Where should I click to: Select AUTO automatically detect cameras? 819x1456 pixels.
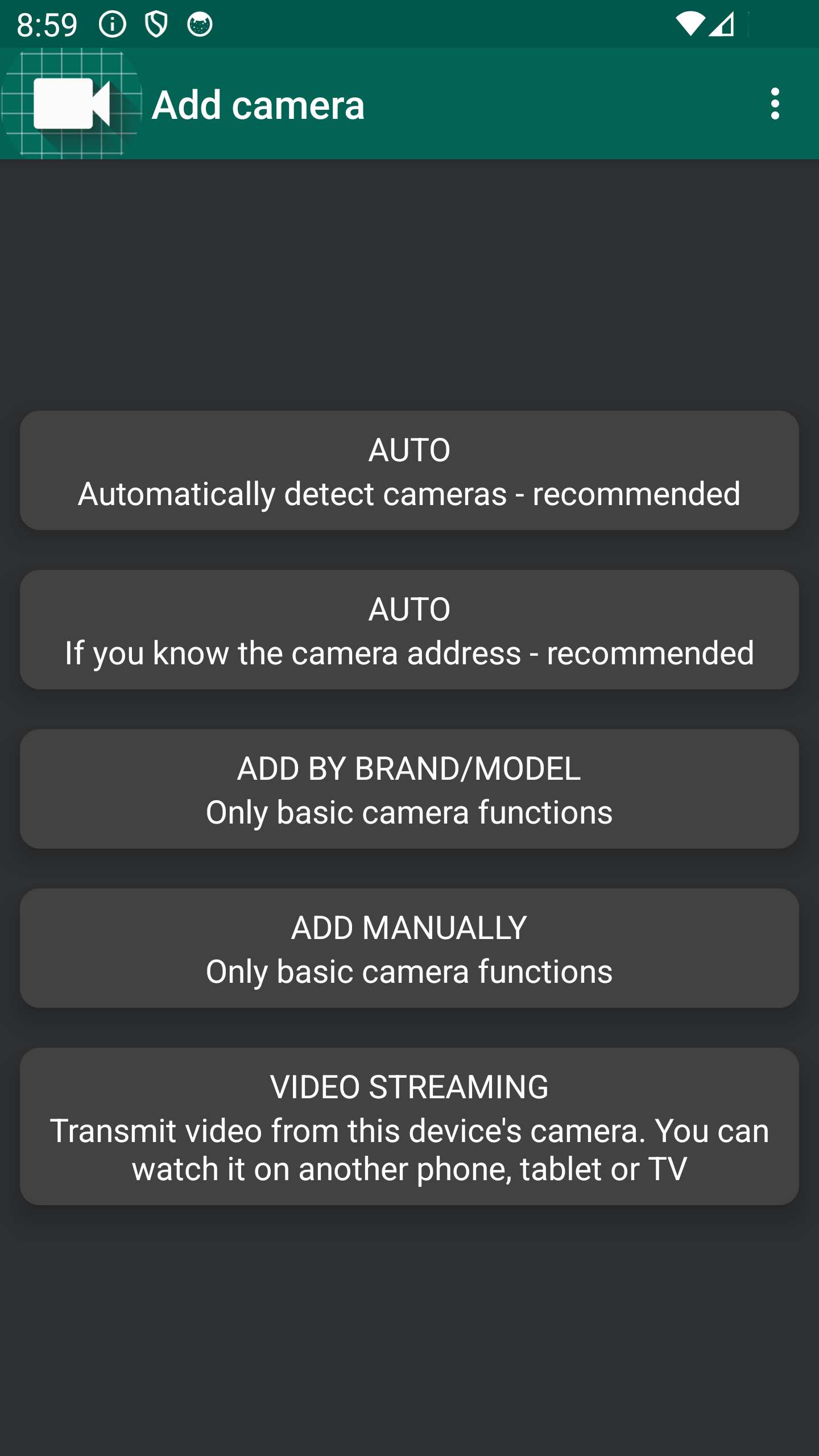pos(409,471)
